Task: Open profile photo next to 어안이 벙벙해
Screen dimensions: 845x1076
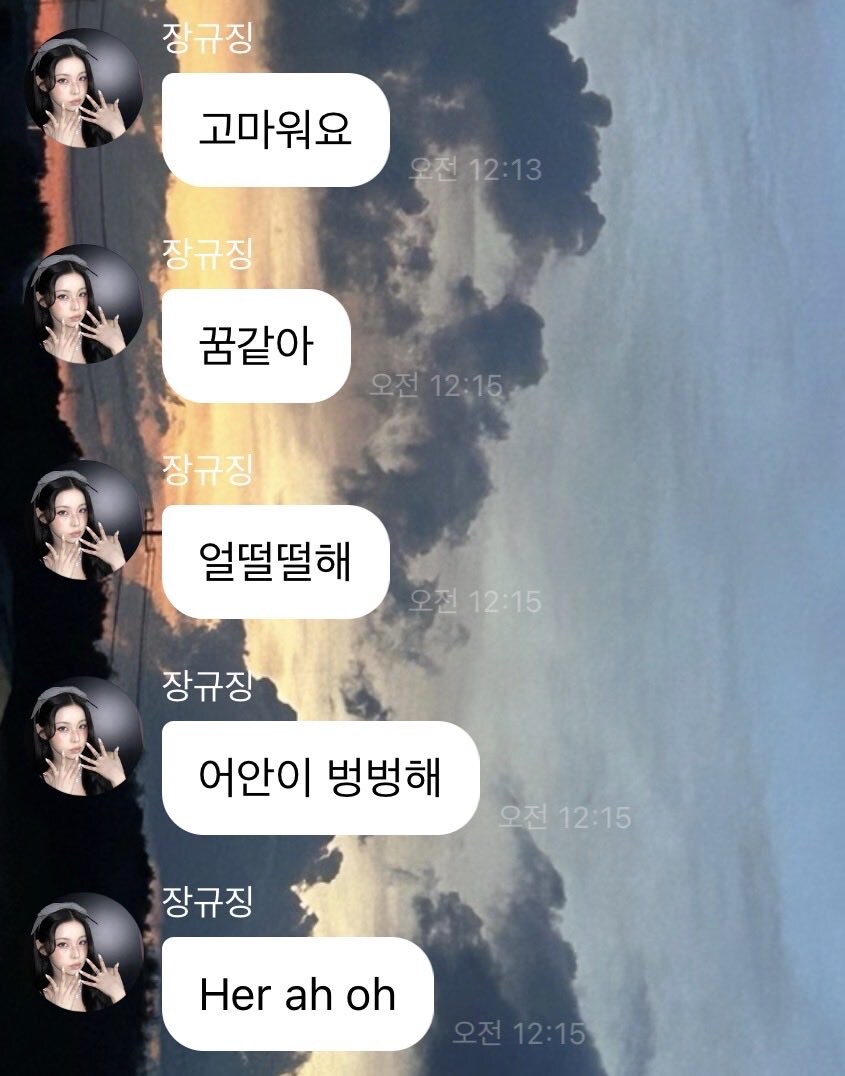Action: (x=82, y=736)
